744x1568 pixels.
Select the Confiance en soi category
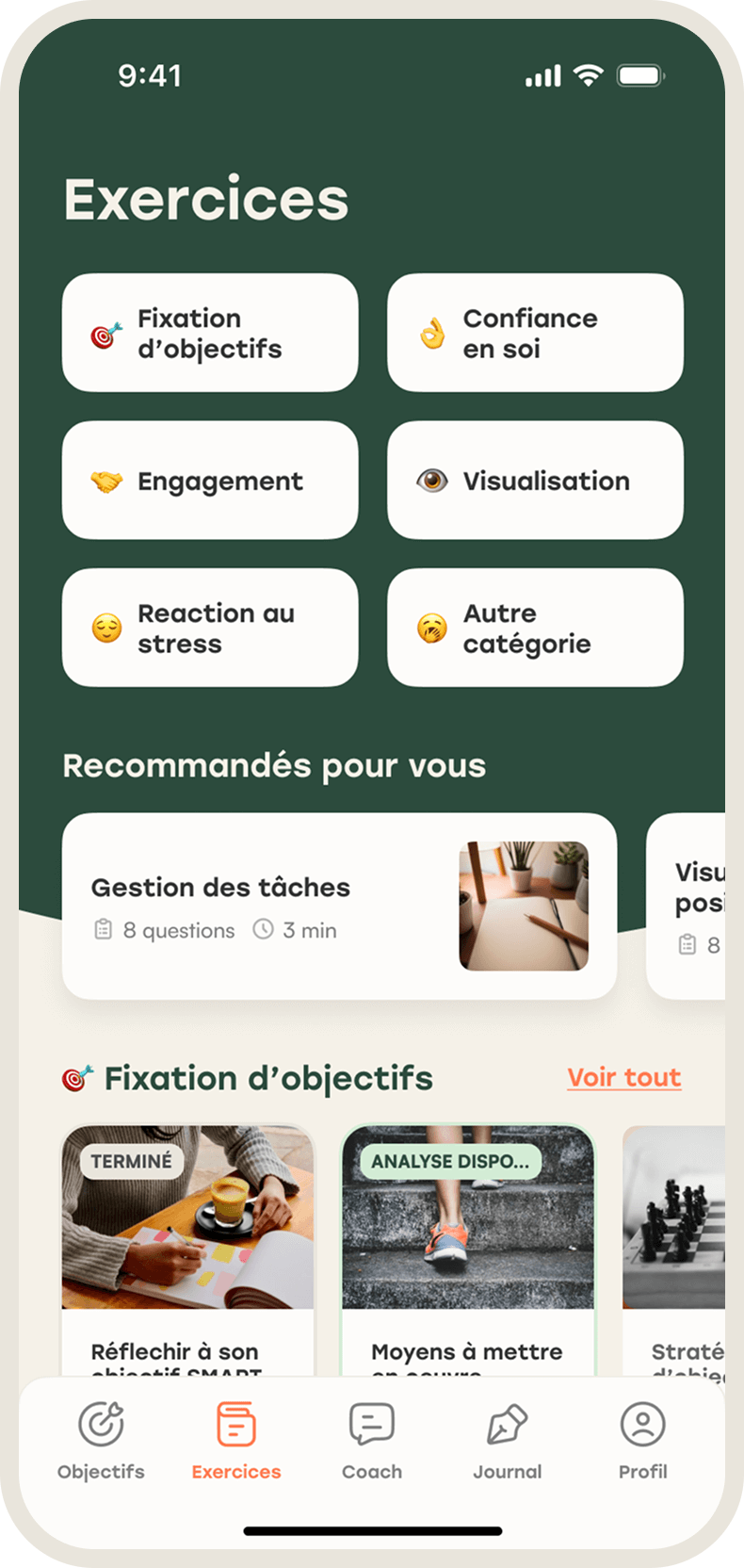click(535, 333)
